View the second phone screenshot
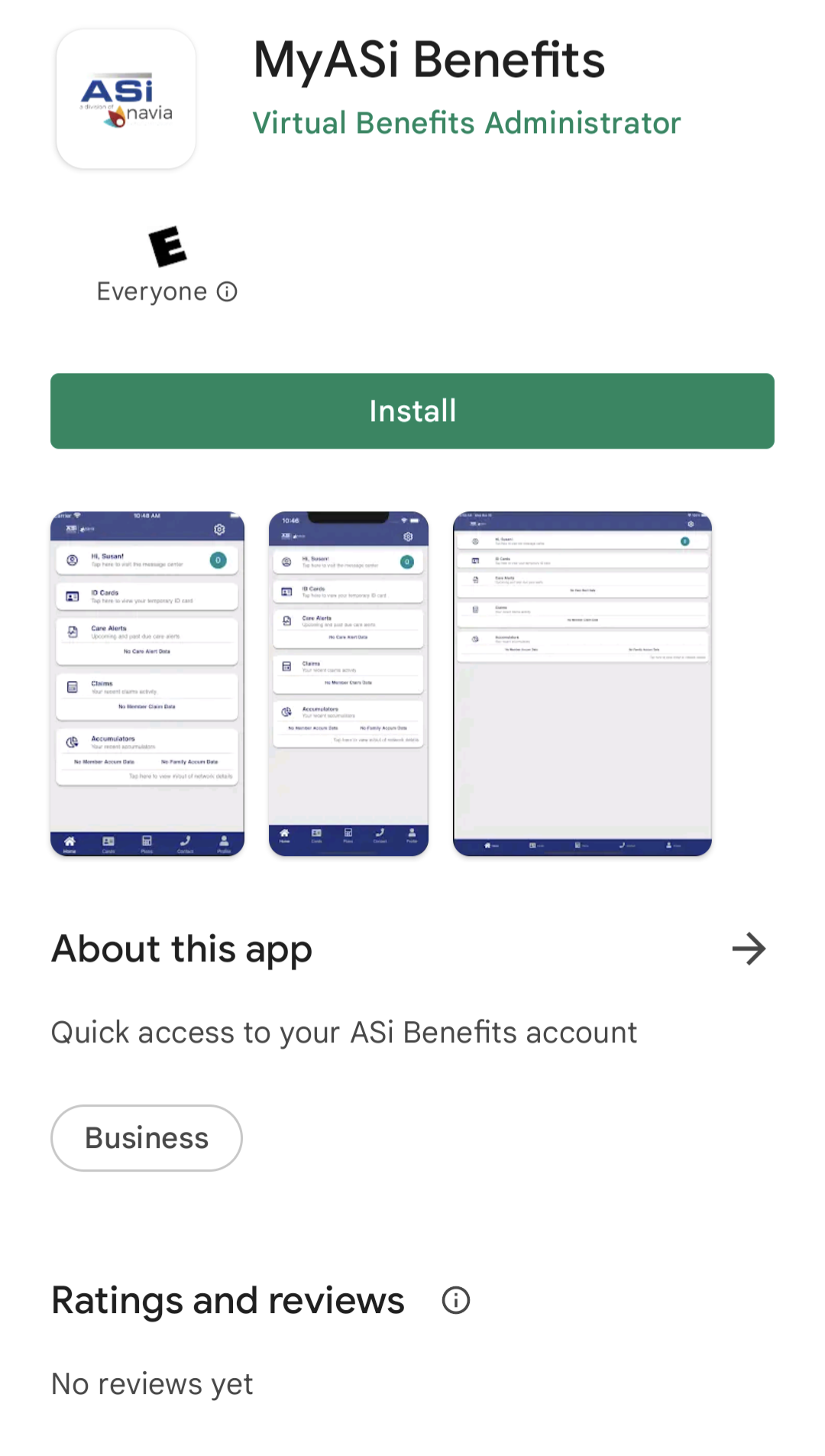Viewport: 825px width, 1456px height. 348,683
